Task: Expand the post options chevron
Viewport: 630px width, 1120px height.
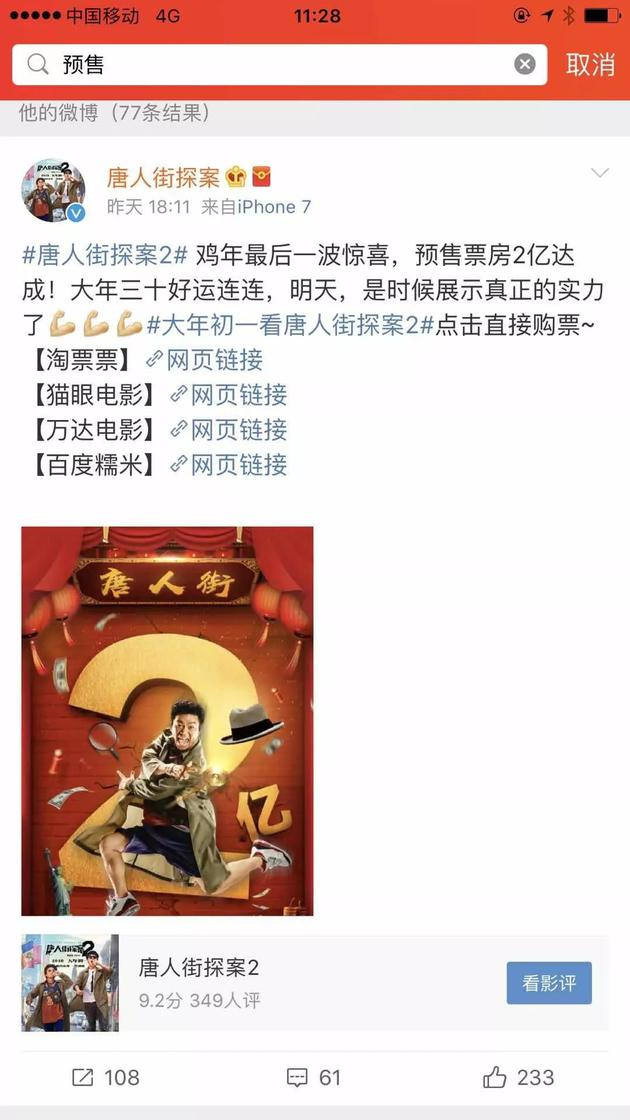Action: click(600, 173)
